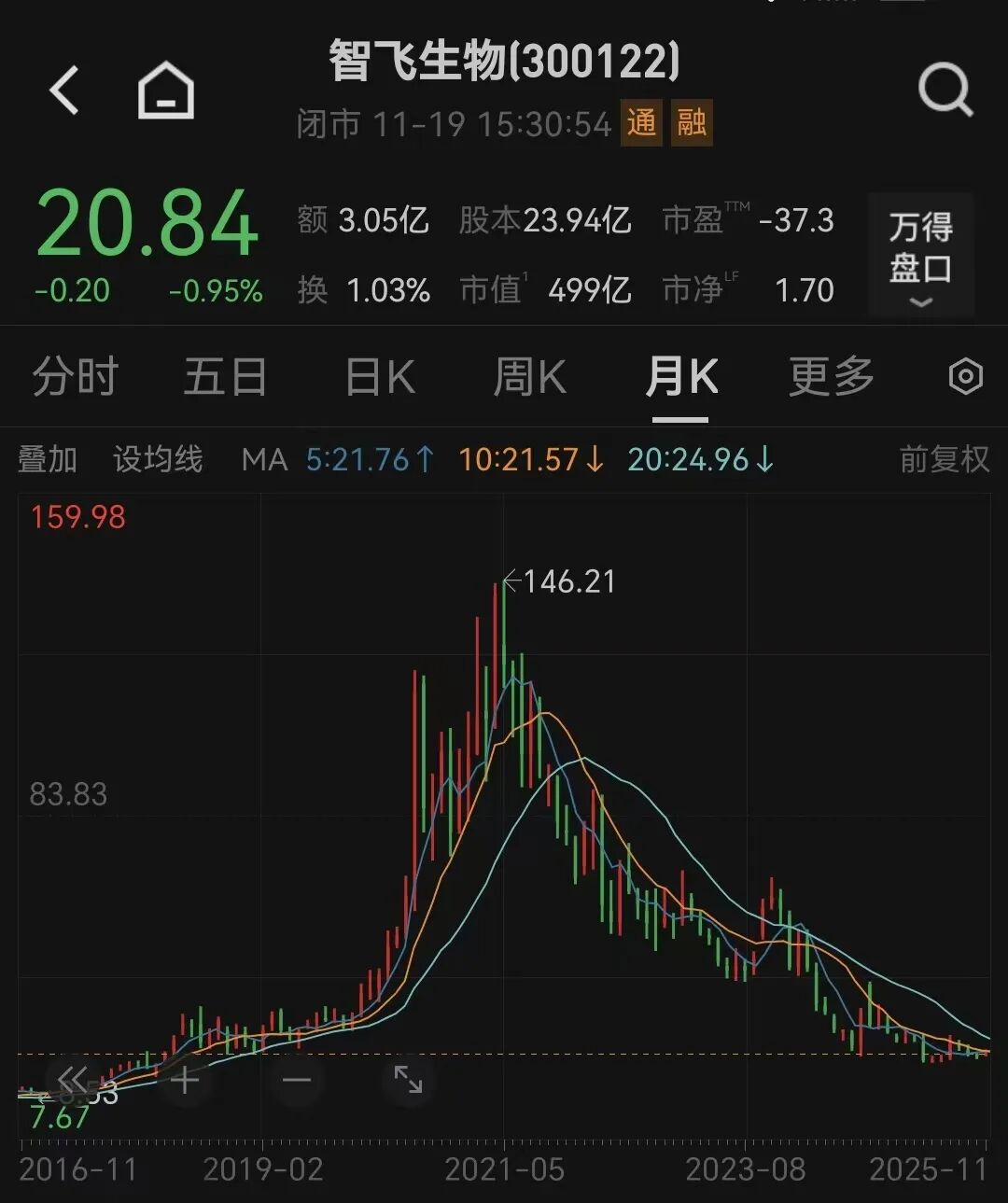Image resolution: width=1008 pixels, height=1203 pixels.
Task: Open the 更多 chart period options
Action: pos(831,377)
